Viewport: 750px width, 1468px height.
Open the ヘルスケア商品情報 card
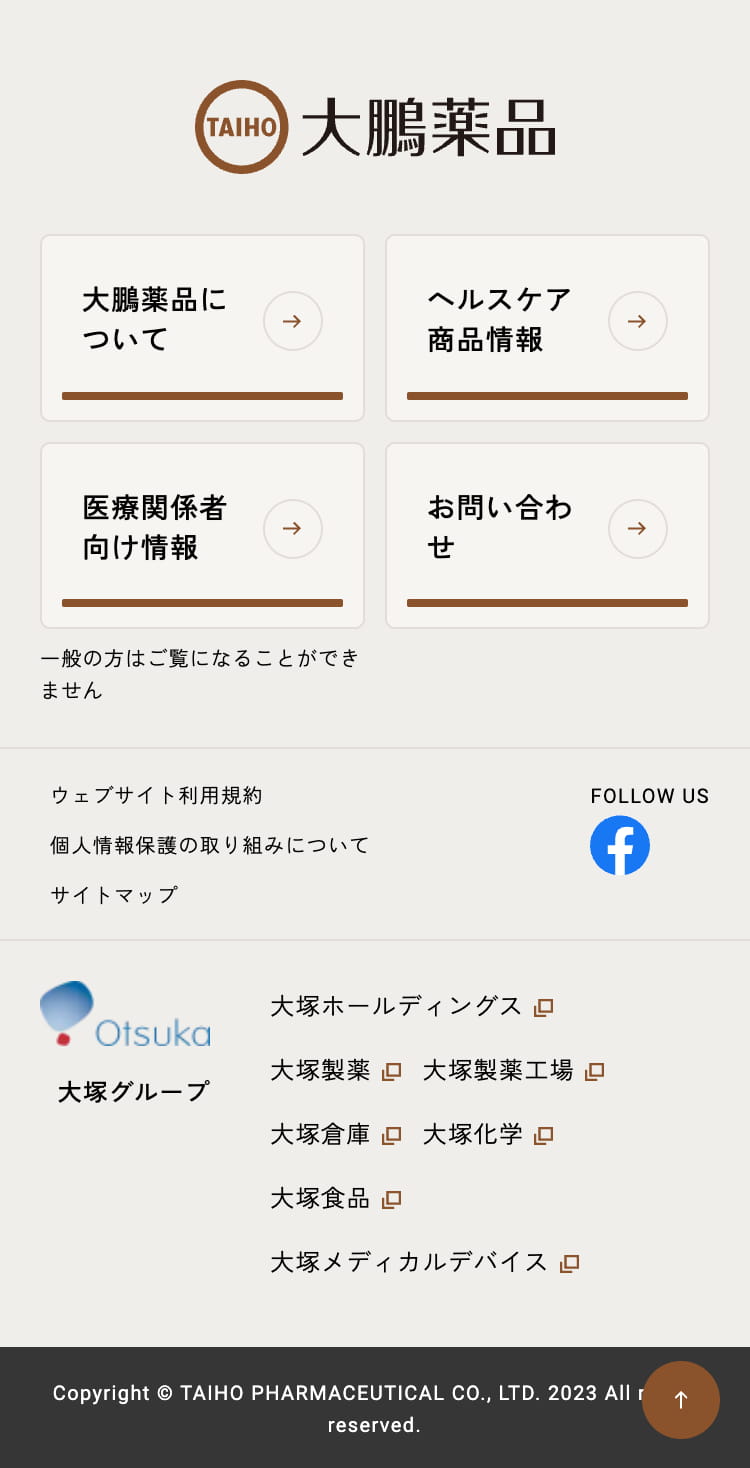point(547,328)
